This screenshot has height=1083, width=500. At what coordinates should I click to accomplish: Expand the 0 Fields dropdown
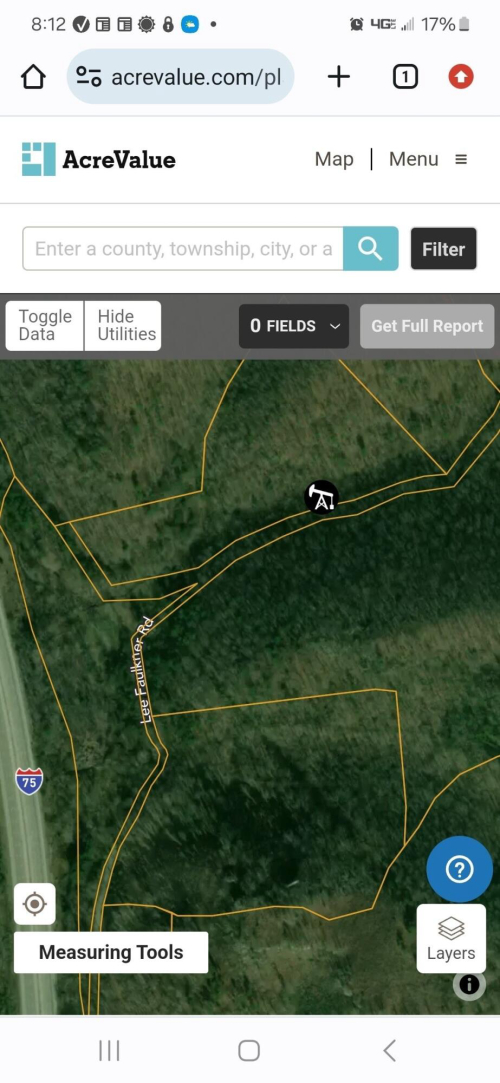pos(295,326)
